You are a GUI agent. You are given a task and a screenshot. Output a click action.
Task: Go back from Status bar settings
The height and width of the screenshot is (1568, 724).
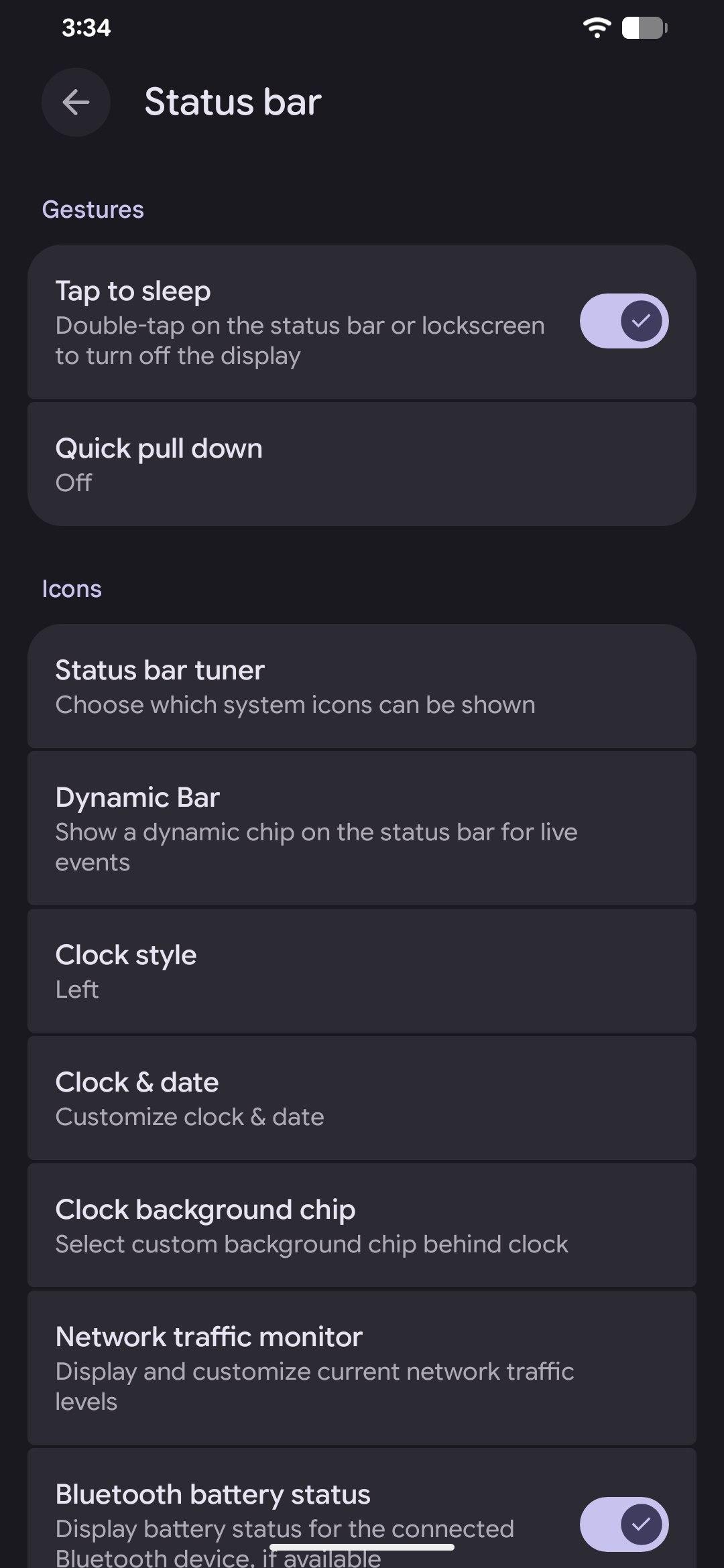coord(76,103)
